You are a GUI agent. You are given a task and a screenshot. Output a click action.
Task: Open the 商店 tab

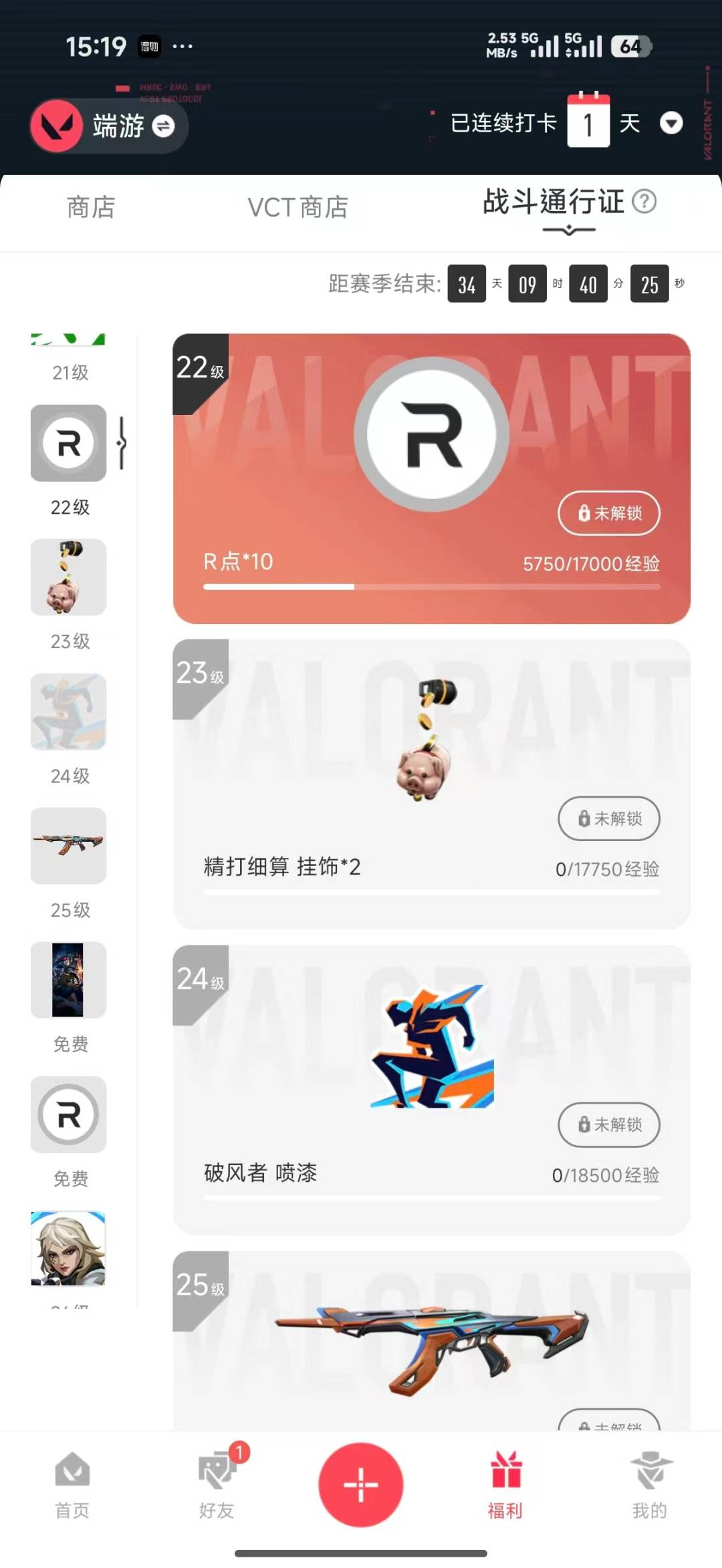pyautogui.click(x=92, y=206)
